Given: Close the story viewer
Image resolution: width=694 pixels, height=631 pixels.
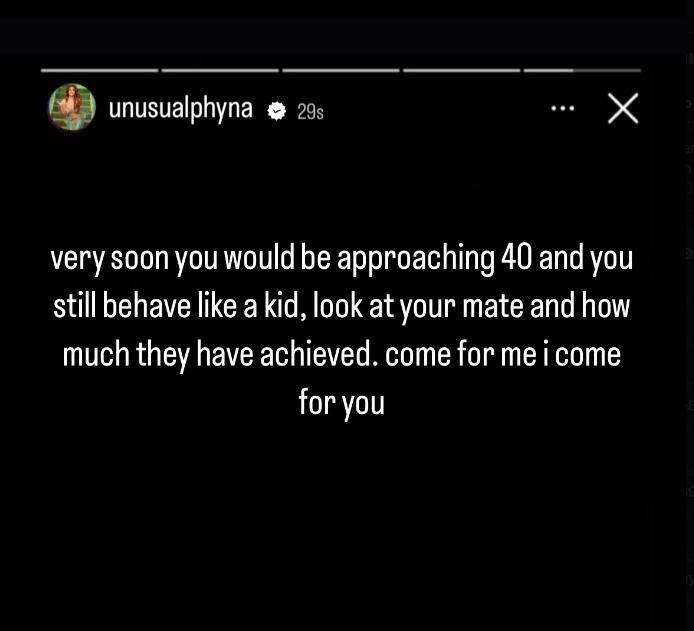Looking at the screenshot, I should tap(623, 108).
